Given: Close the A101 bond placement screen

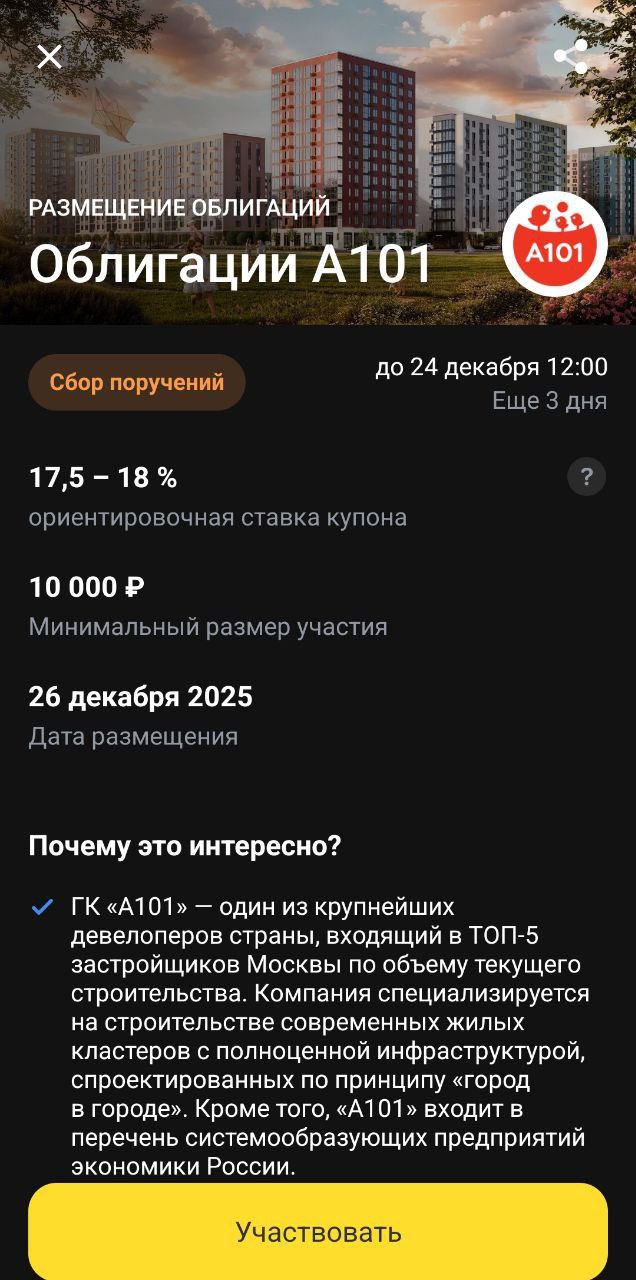Looking at the screenshot, I should pos(49,57).
